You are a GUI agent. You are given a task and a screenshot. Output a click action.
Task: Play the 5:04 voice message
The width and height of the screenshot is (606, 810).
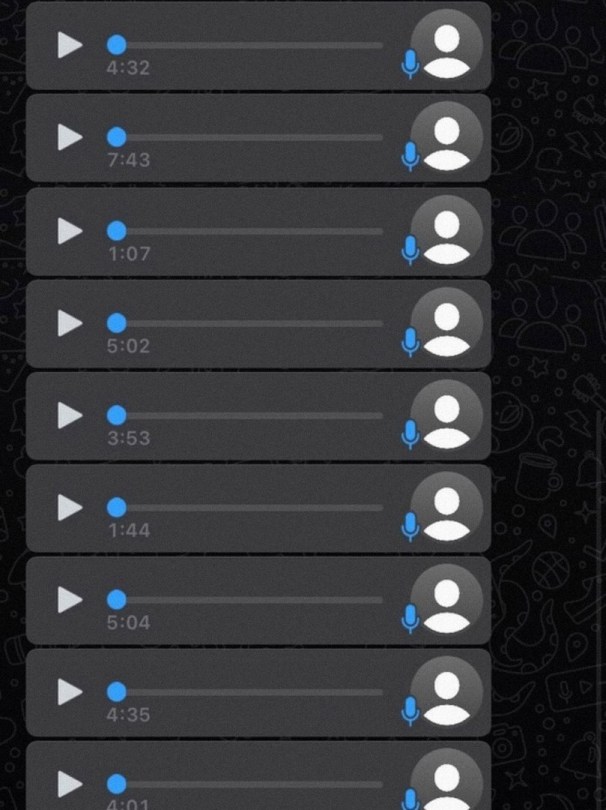pyautogui.click(x=69, y=600)
